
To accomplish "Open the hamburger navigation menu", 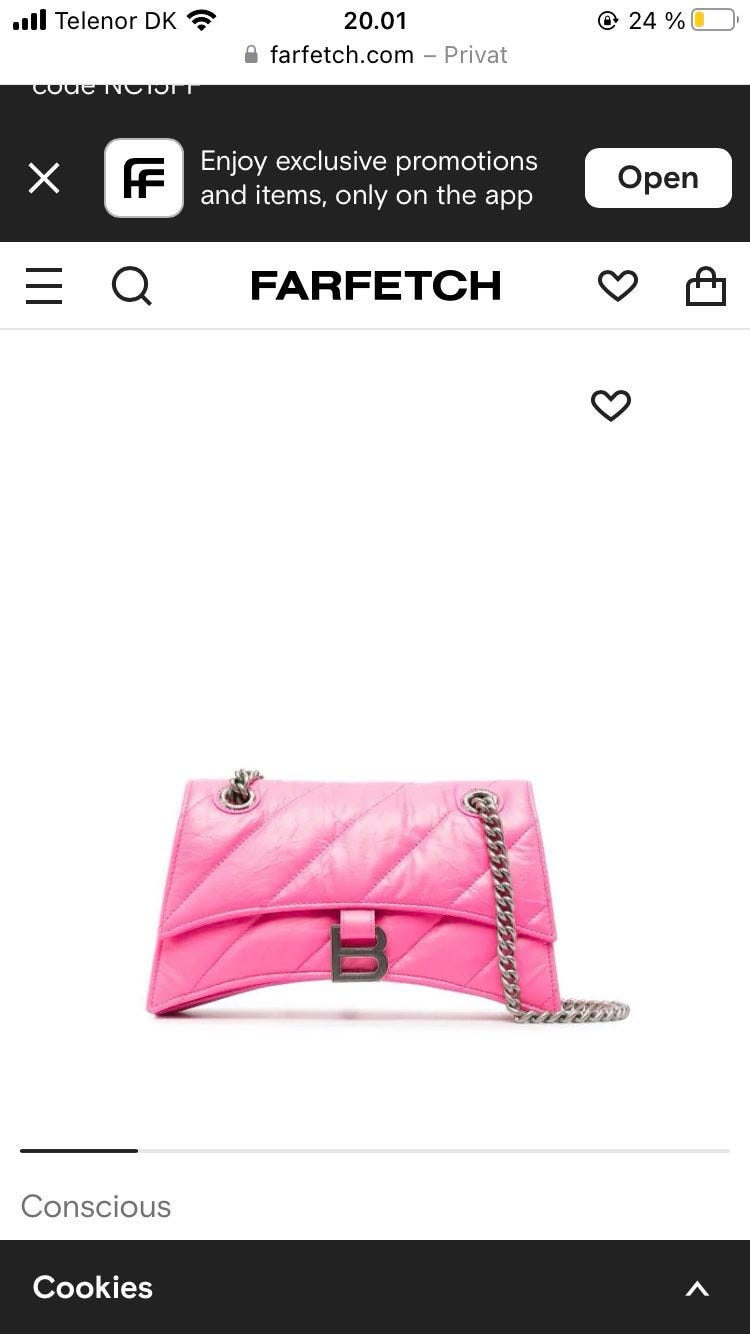I will (x=44, y=286).
